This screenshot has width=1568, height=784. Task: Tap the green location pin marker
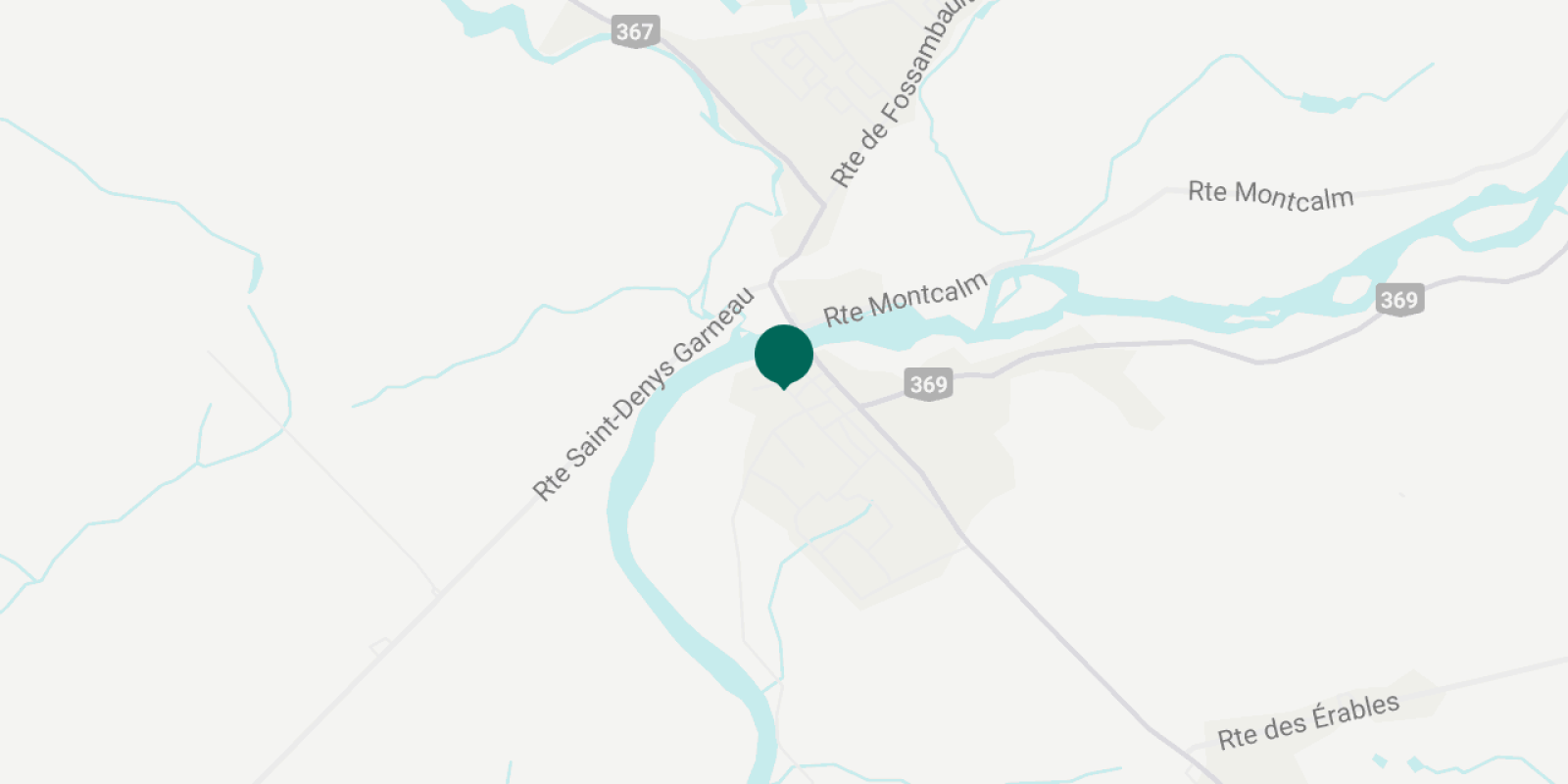click(x=783, y=355)
